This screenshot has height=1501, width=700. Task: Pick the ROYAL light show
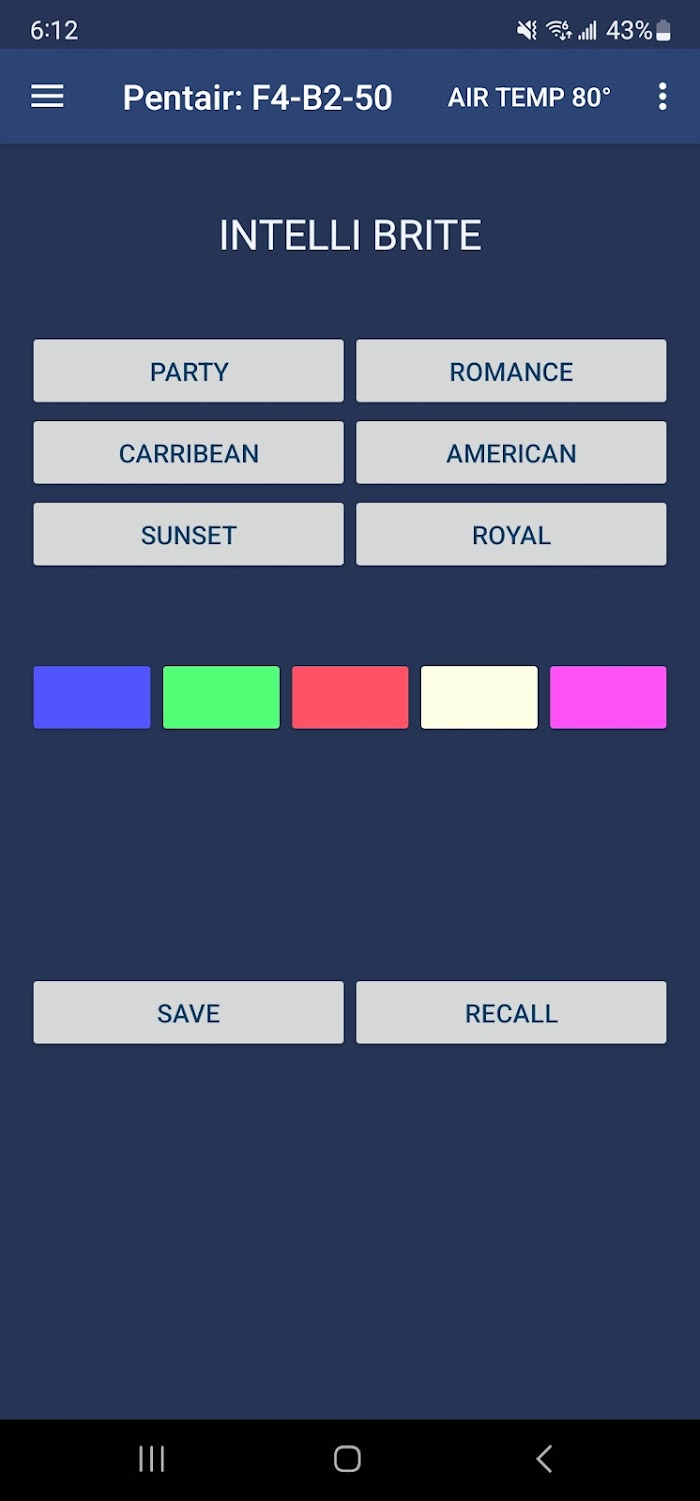(x=511, y=535)
